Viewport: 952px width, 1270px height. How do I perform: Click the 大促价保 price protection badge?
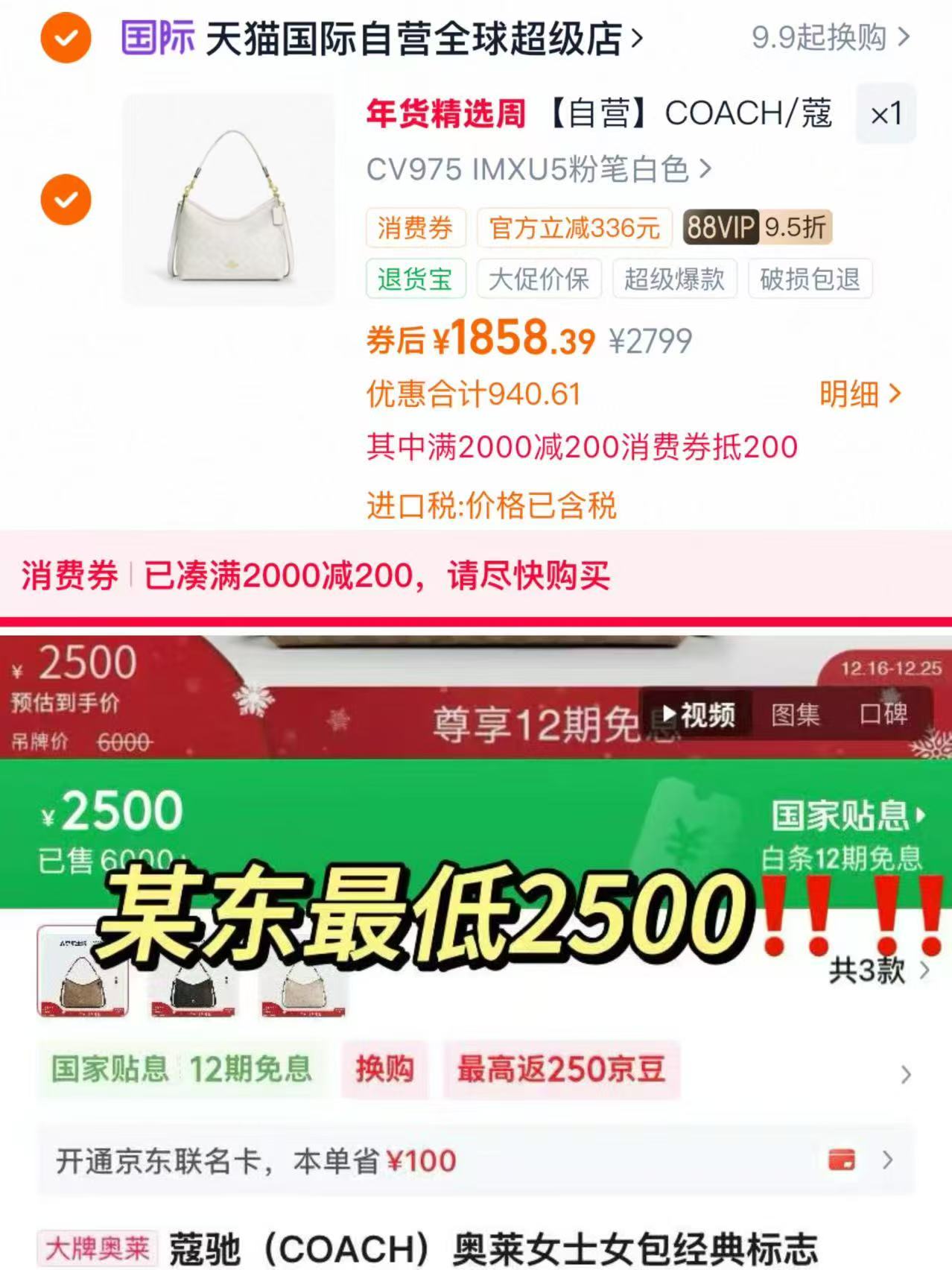tap(539, 279)
